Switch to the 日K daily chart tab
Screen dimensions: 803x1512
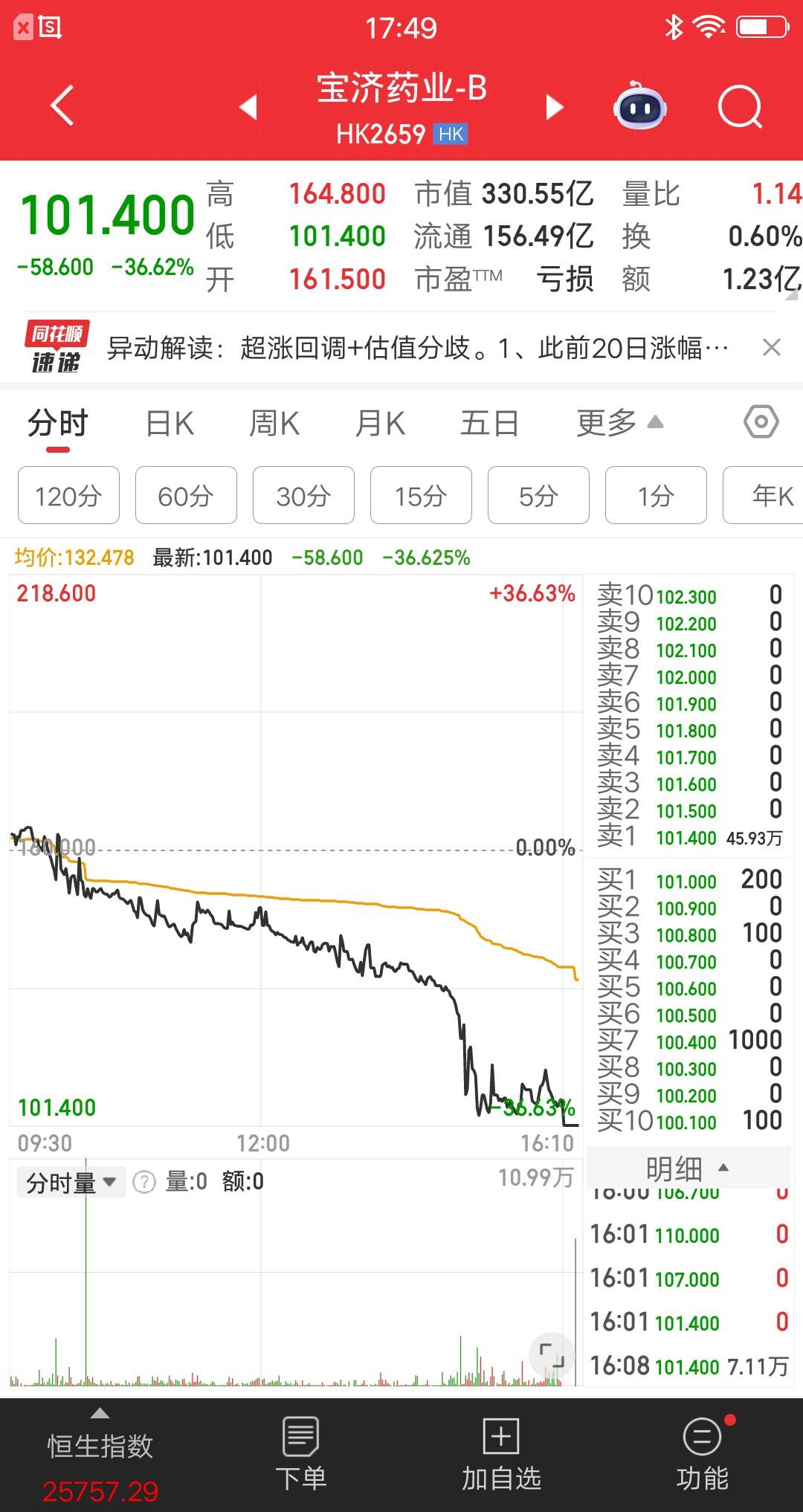click(170, 421)
